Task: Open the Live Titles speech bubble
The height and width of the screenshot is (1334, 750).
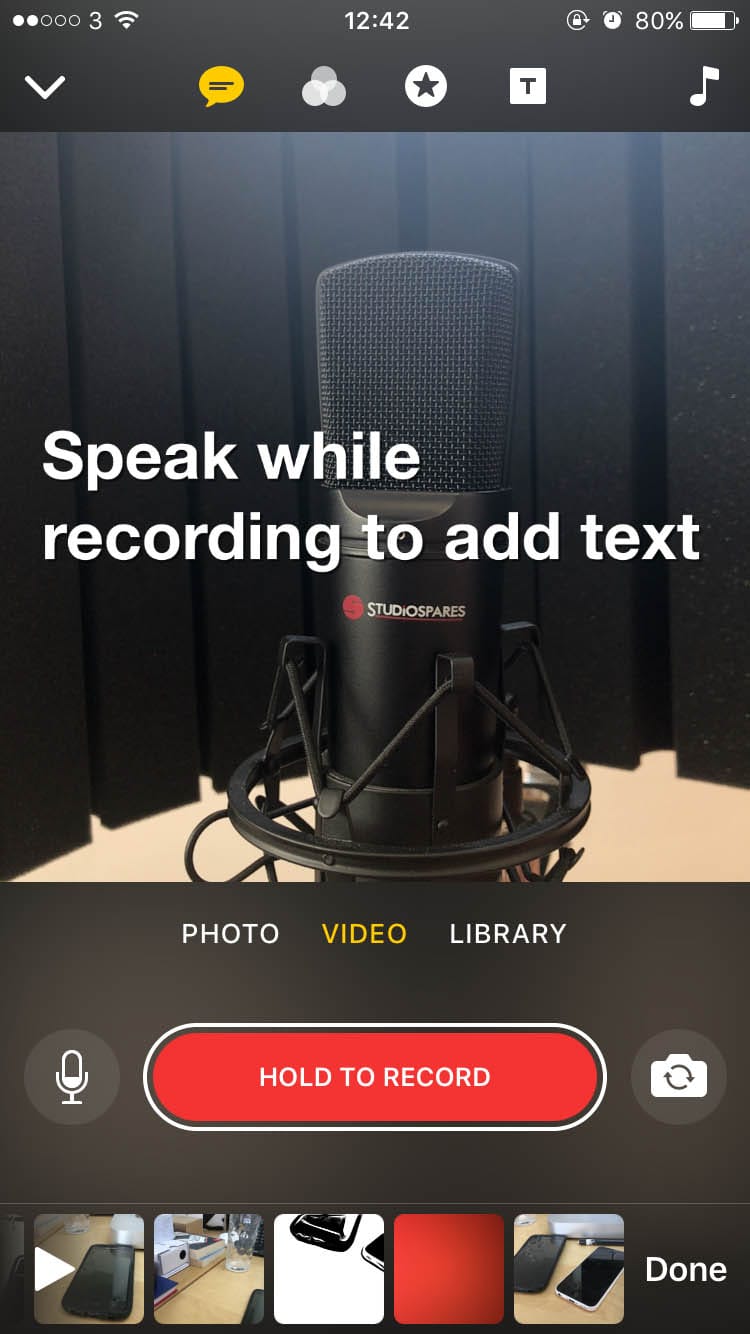Action: [221, 87]
